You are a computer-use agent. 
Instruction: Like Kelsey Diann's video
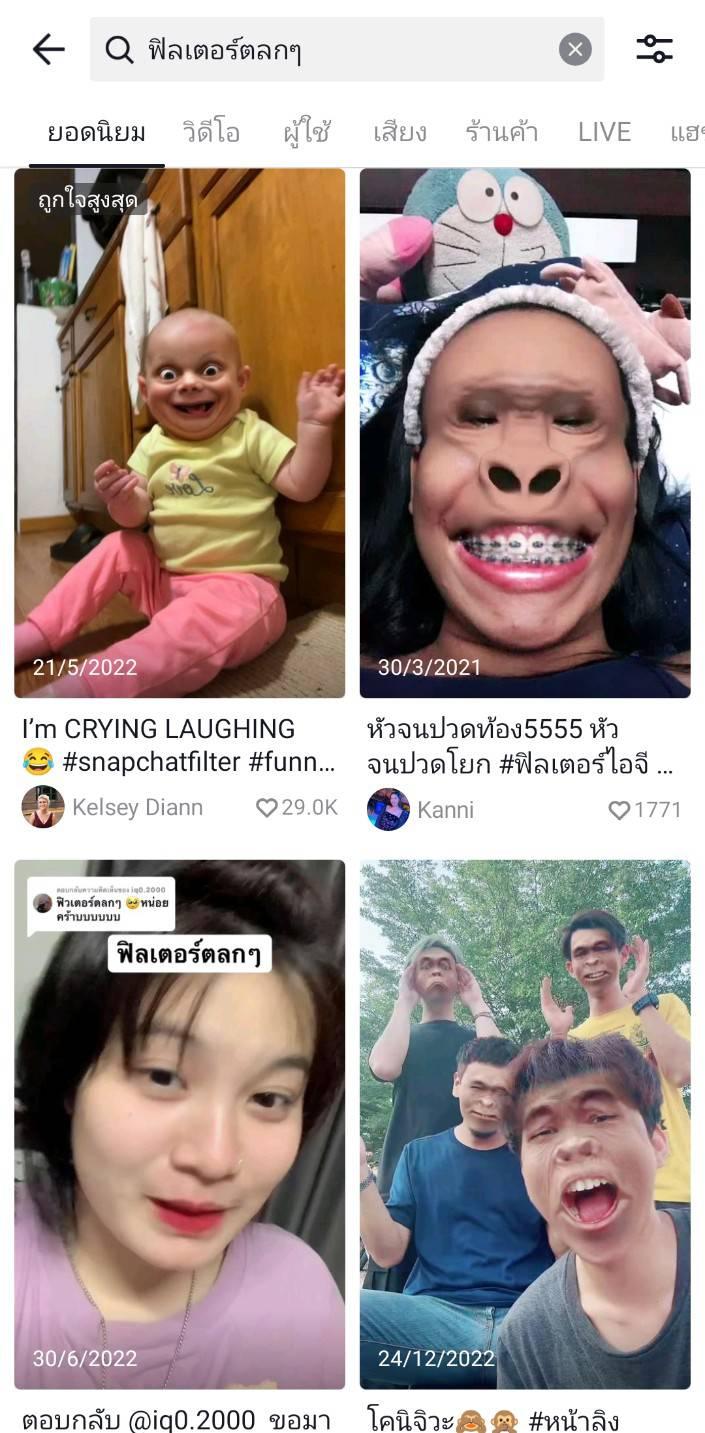point(267,807)
